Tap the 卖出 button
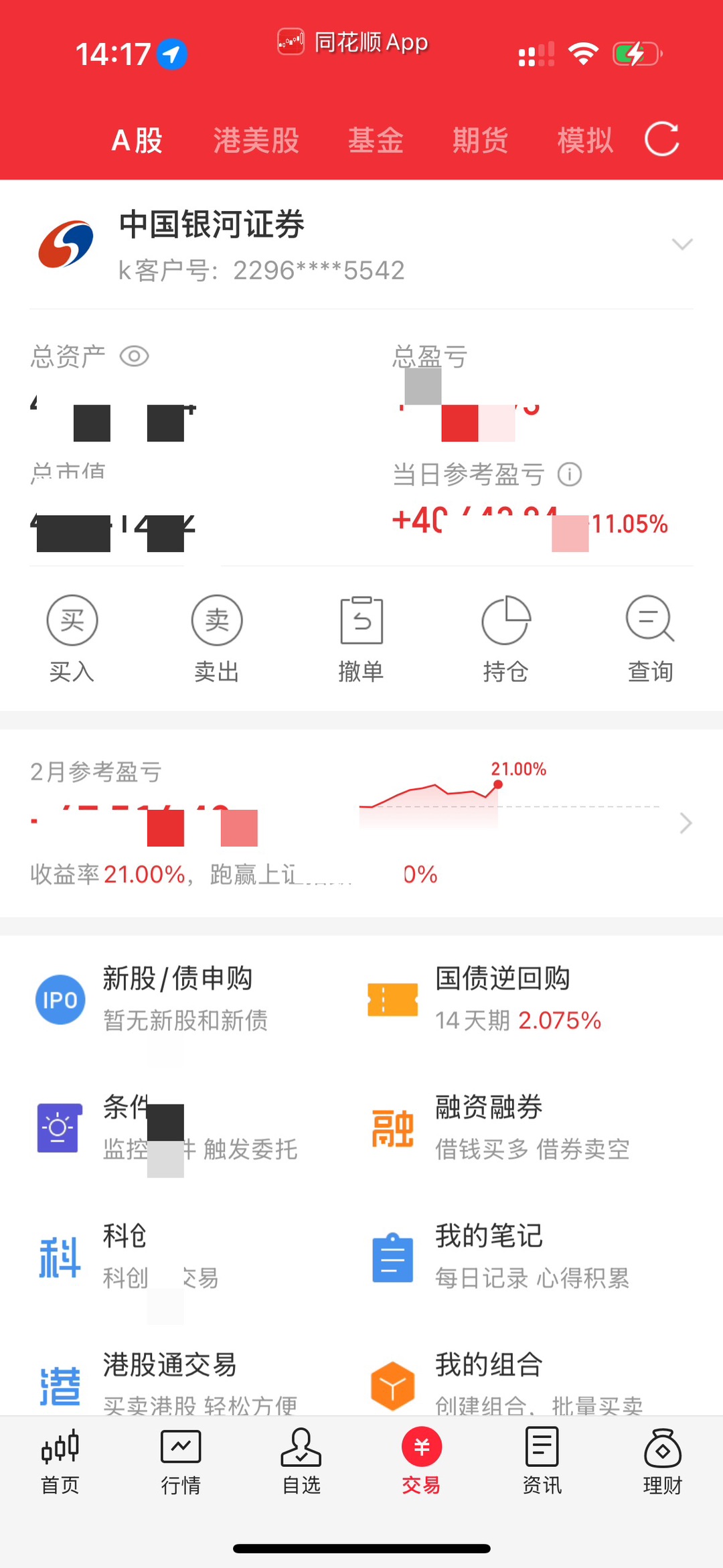The height and width of the screenshot is (1568, 723). pos(217,640)
